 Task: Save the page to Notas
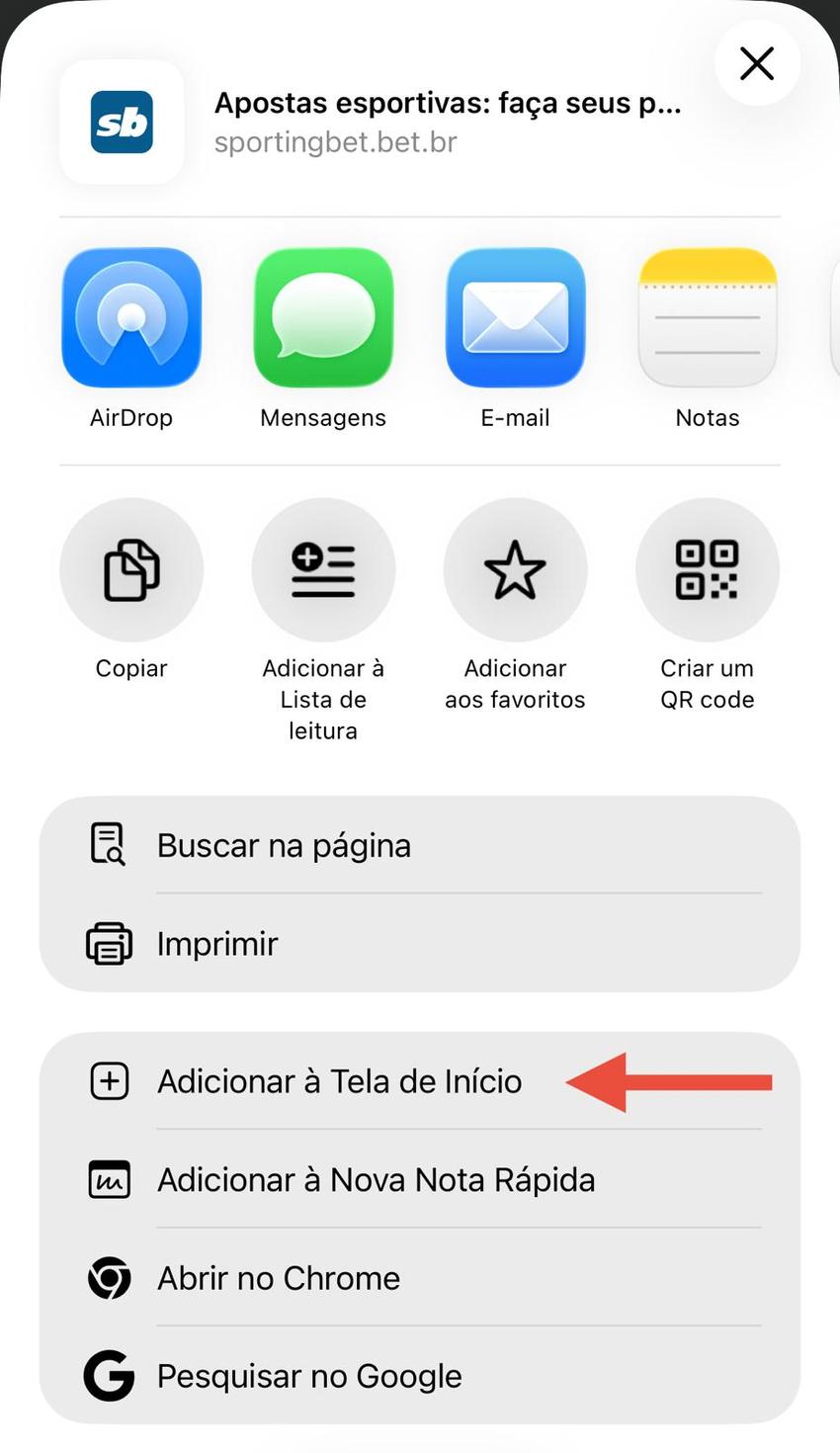point(706,316)
